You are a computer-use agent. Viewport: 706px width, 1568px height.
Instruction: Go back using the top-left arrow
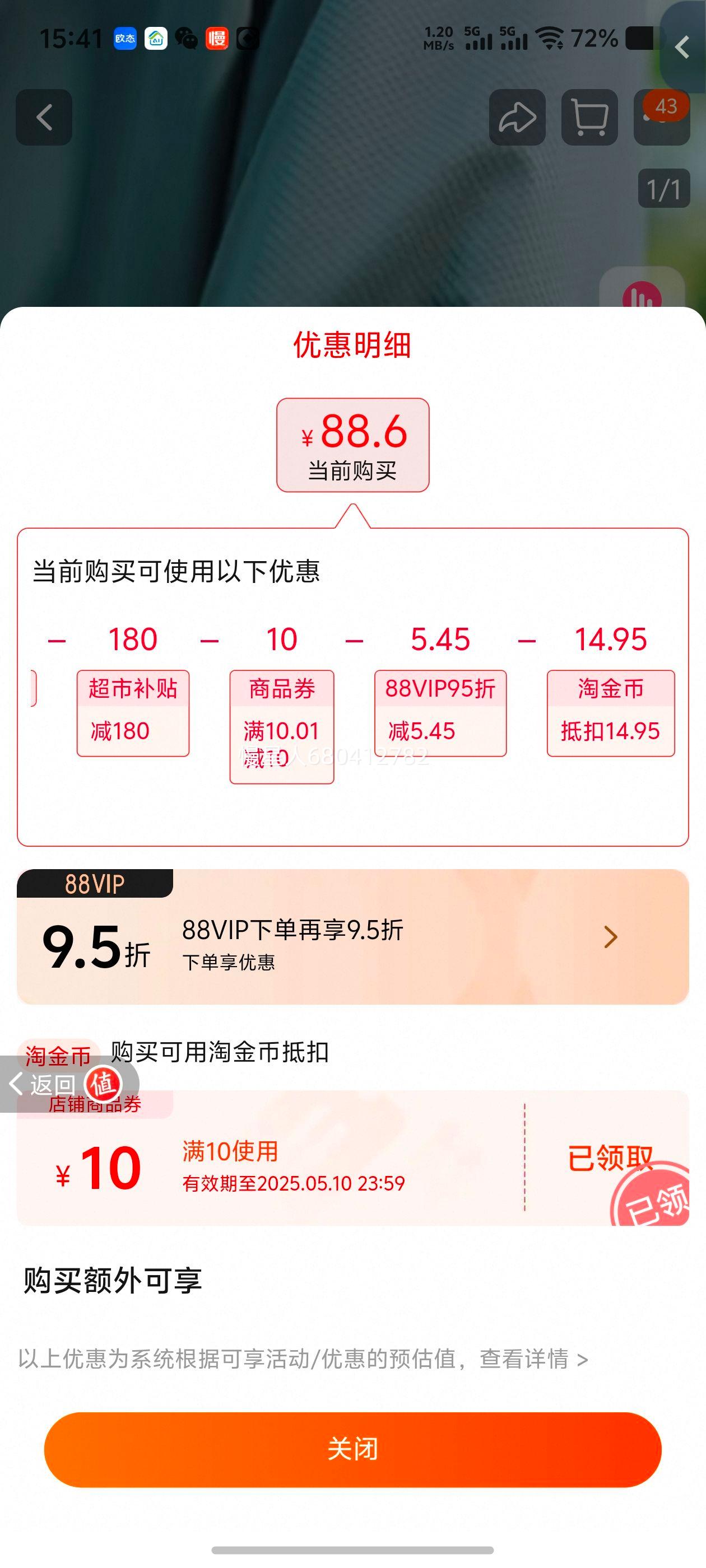pos(44,118)
